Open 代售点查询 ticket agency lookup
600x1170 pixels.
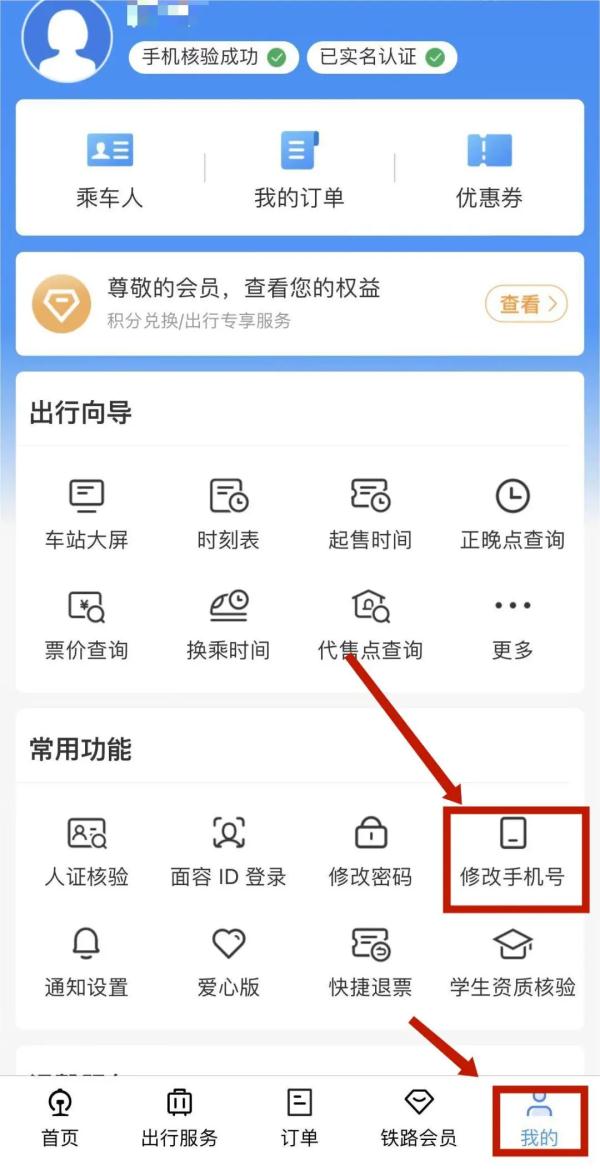point(370,625)
